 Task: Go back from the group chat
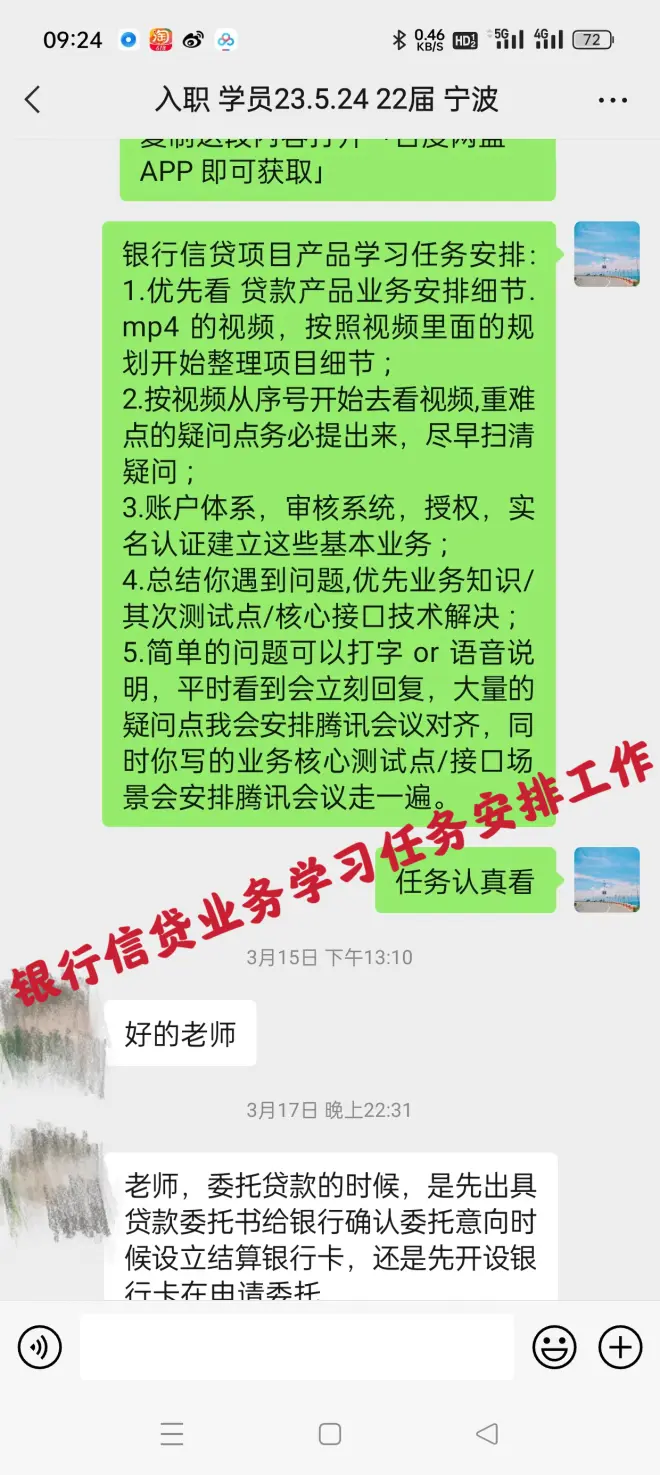pyautogui.click(x=33, y=100)
